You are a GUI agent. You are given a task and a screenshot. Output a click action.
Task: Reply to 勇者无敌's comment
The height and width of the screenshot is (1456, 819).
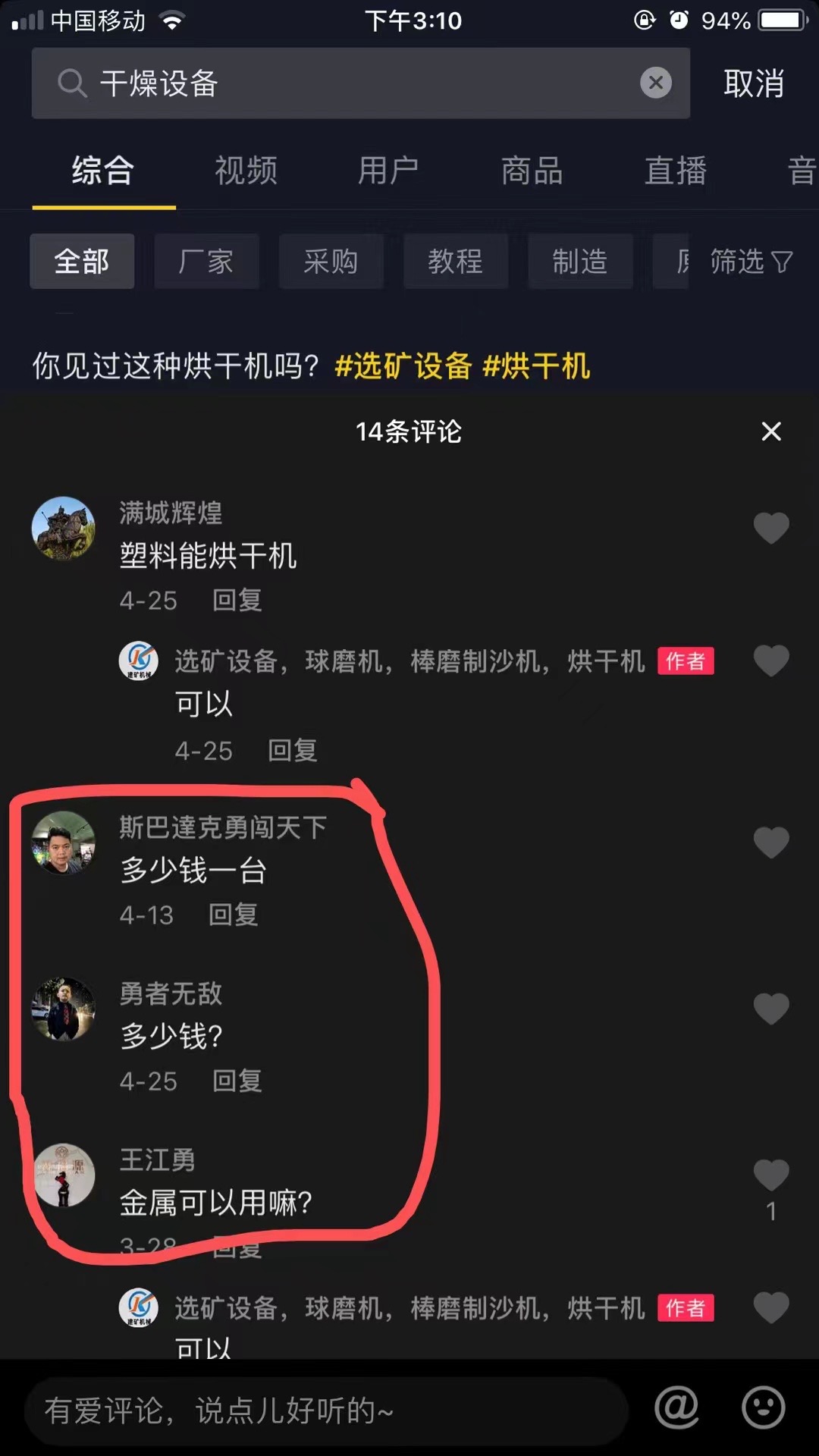[x=237, y=1081]
